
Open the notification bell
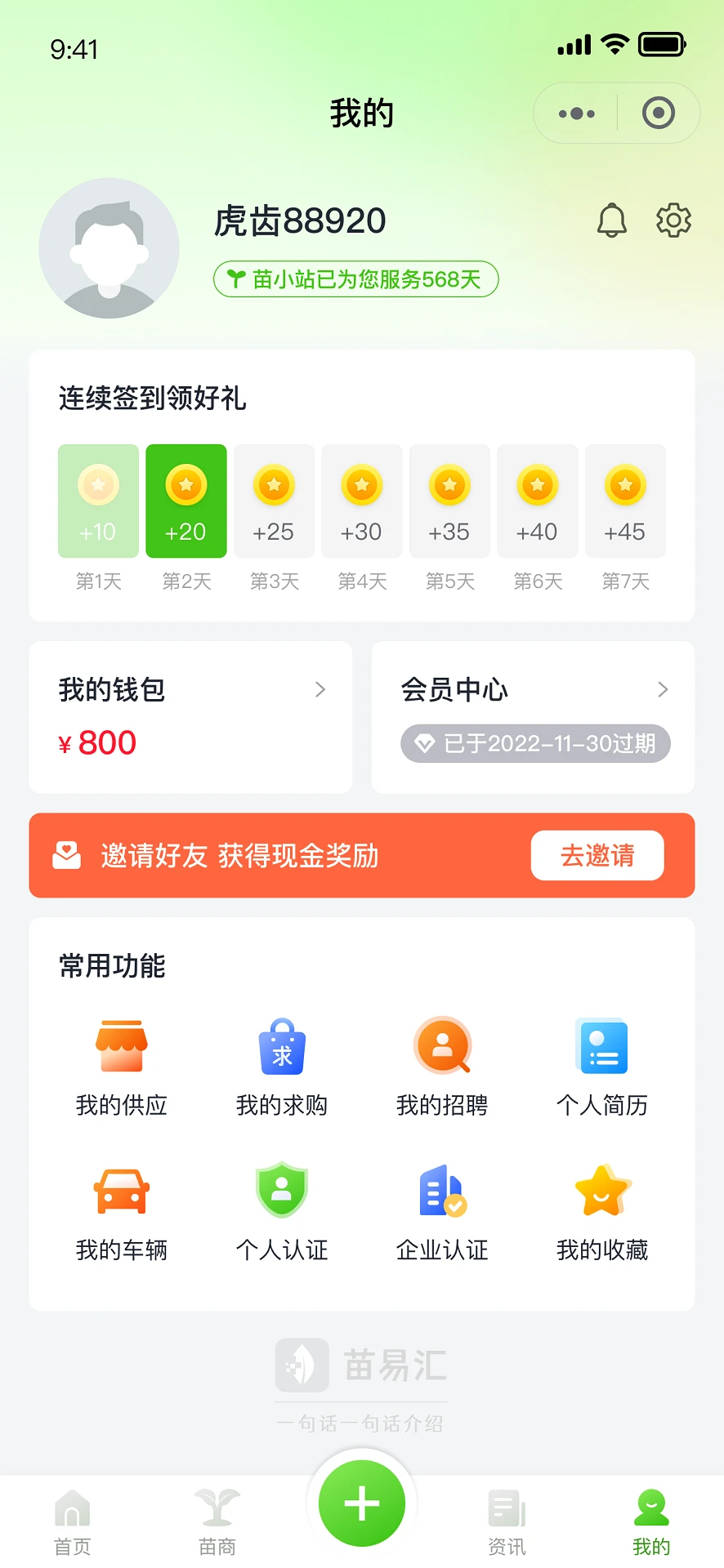click(x=612, y=220)
